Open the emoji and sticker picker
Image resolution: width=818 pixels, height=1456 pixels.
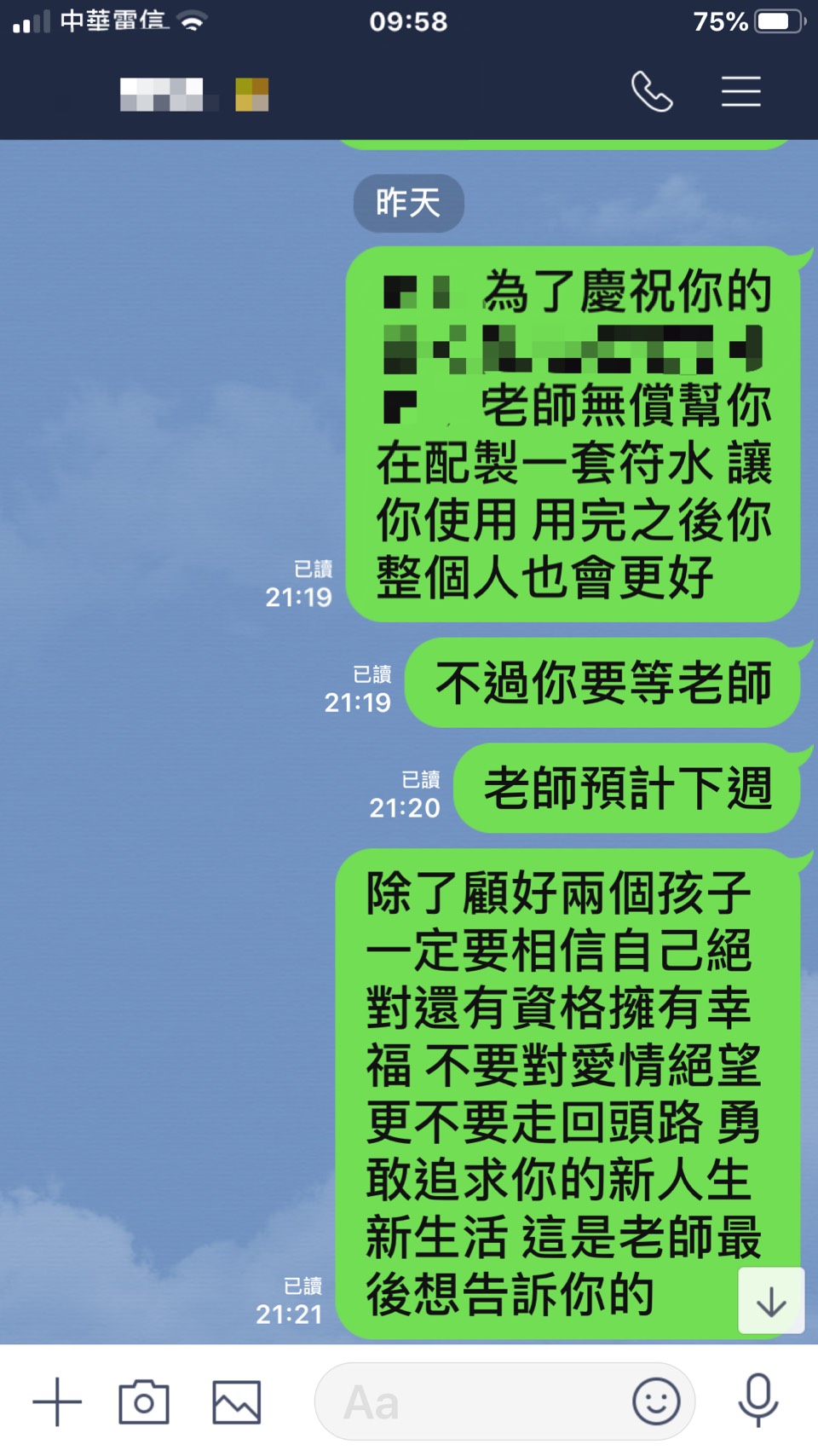656,1401
